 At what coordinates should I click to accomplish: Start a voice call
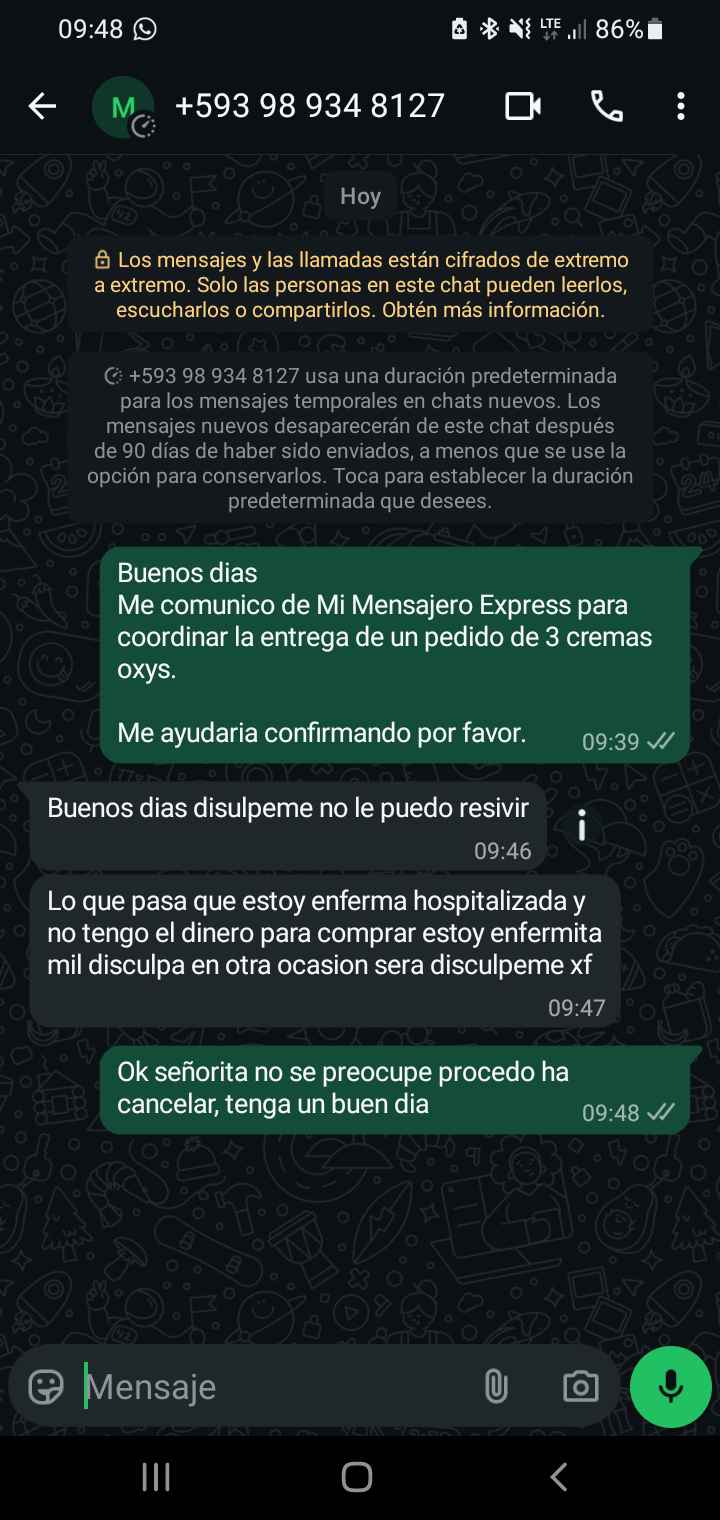[x=606, y=106]
